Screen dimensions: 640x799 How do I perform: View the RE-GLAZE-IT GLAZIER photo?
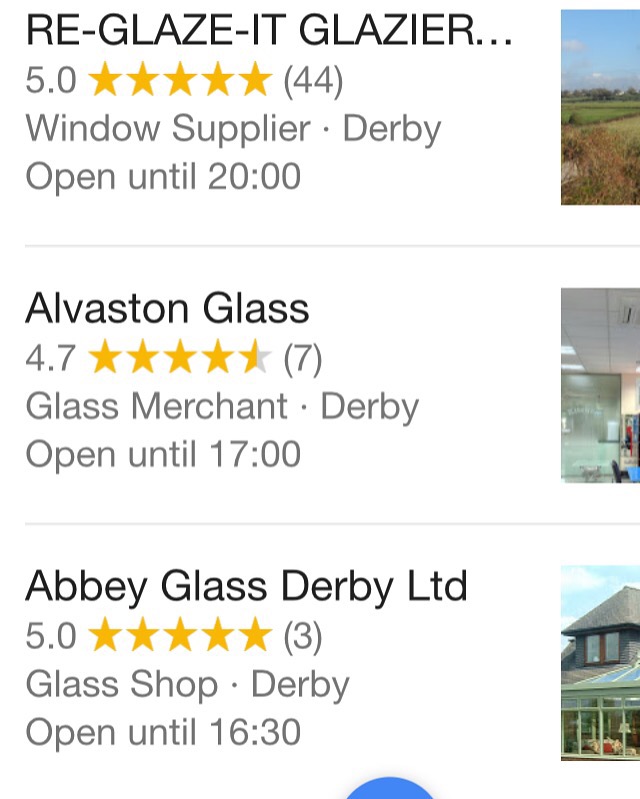coord(600,107)
